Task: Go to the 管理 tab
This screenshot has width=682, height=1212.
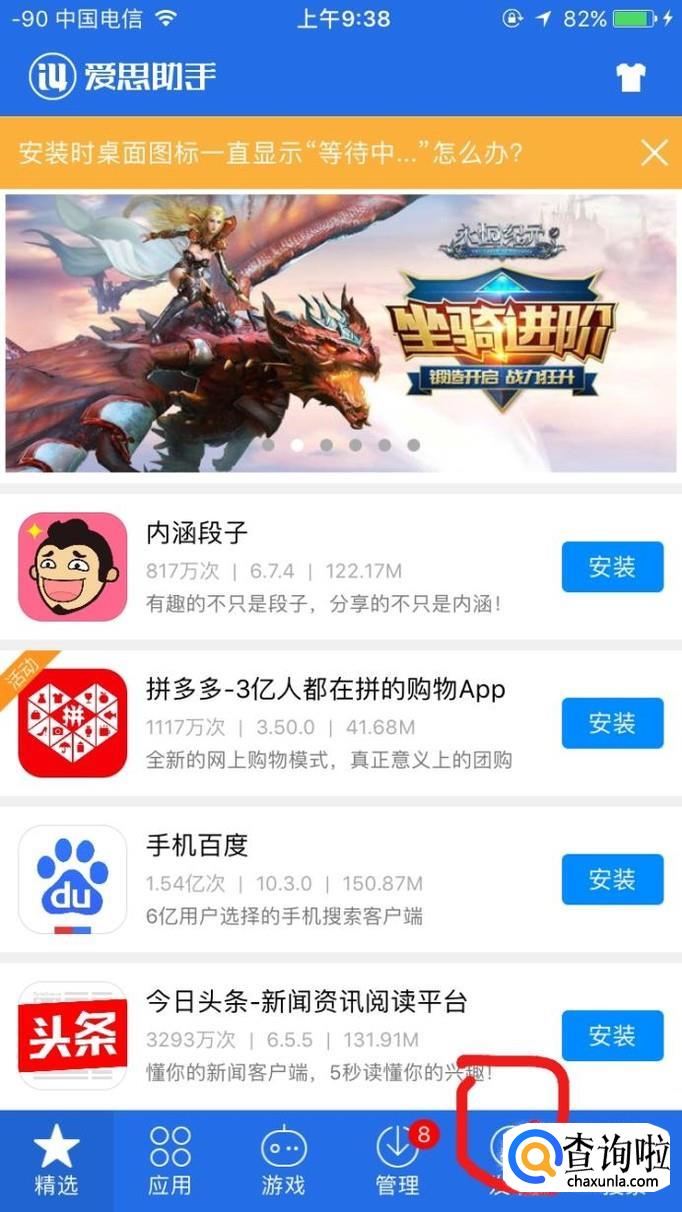Action: click(x=397, y=1160)
